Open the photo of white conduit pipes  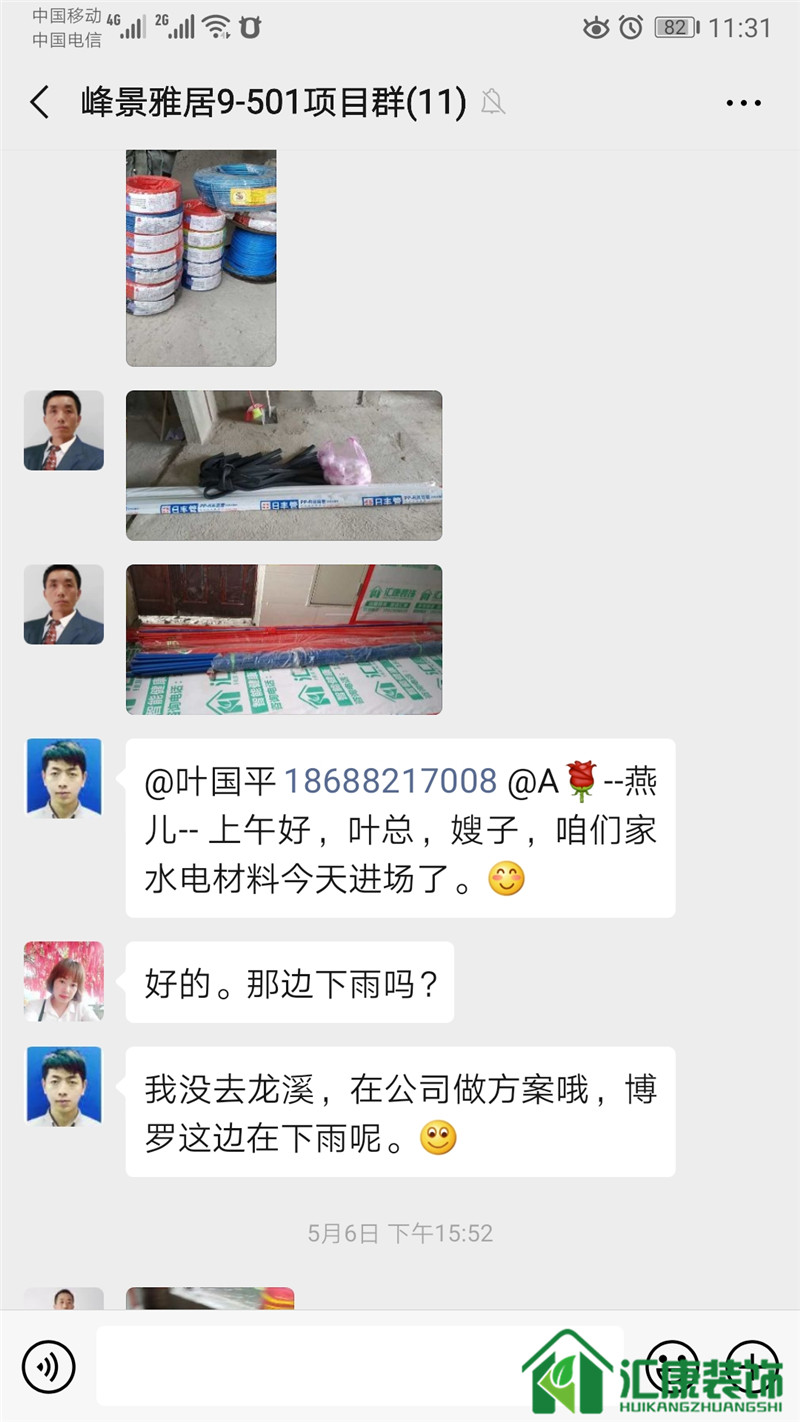(284, 465)
